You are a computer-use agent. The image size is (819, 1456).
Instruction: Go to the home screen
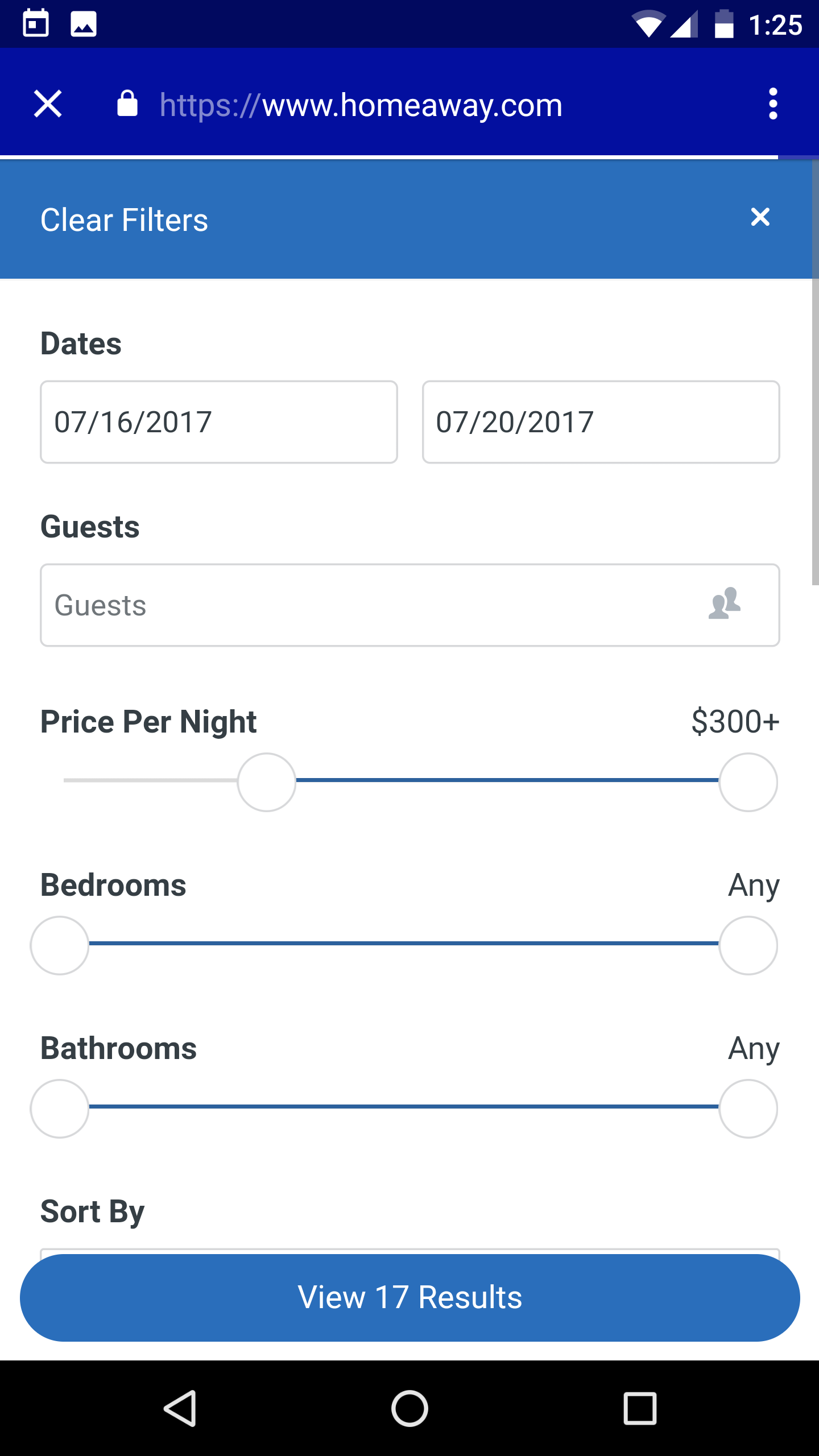coord(409,1408)
